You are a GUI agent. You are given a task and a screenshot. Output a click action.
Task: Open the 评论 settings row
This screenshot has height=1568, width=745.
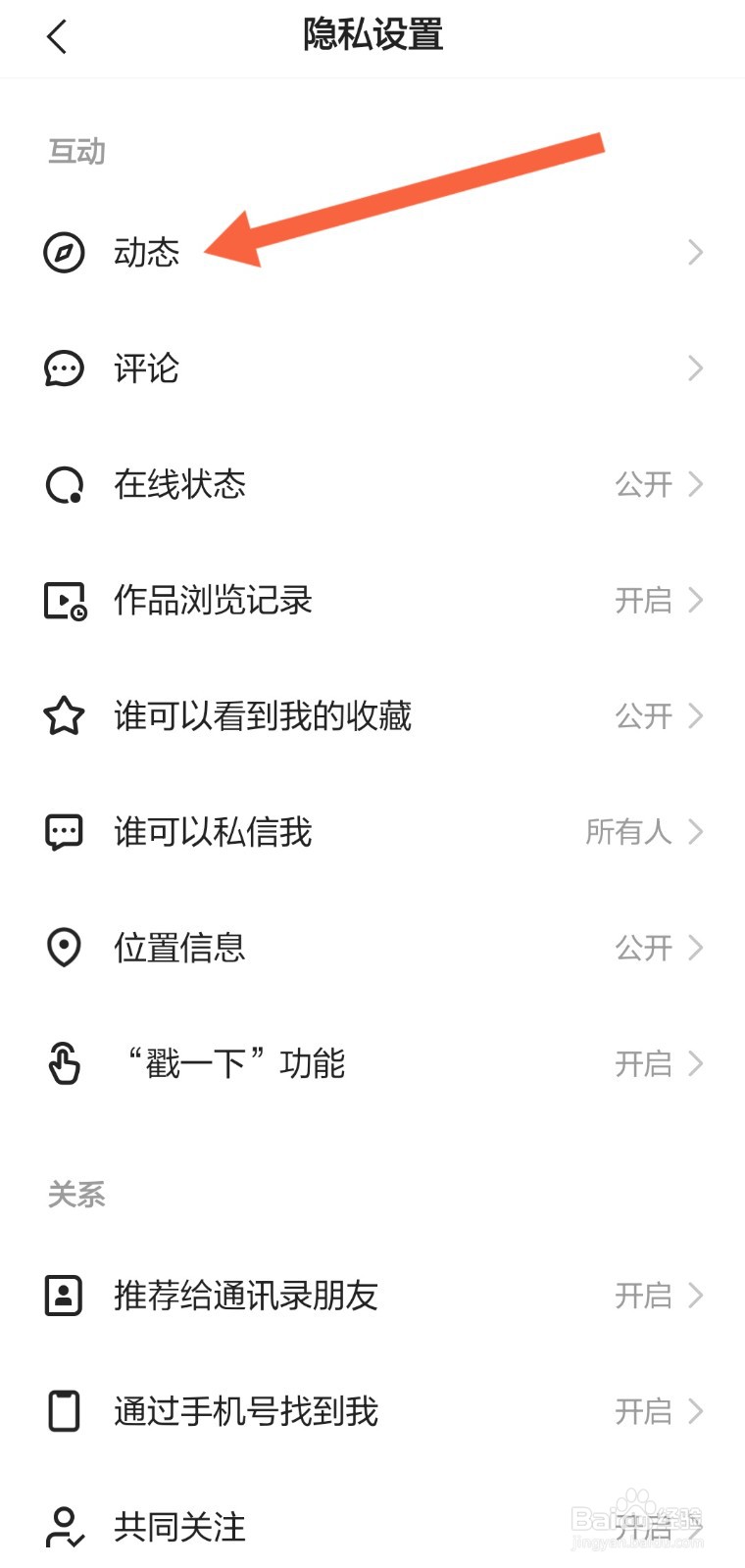pyautogui.click(x=372, y=368)
